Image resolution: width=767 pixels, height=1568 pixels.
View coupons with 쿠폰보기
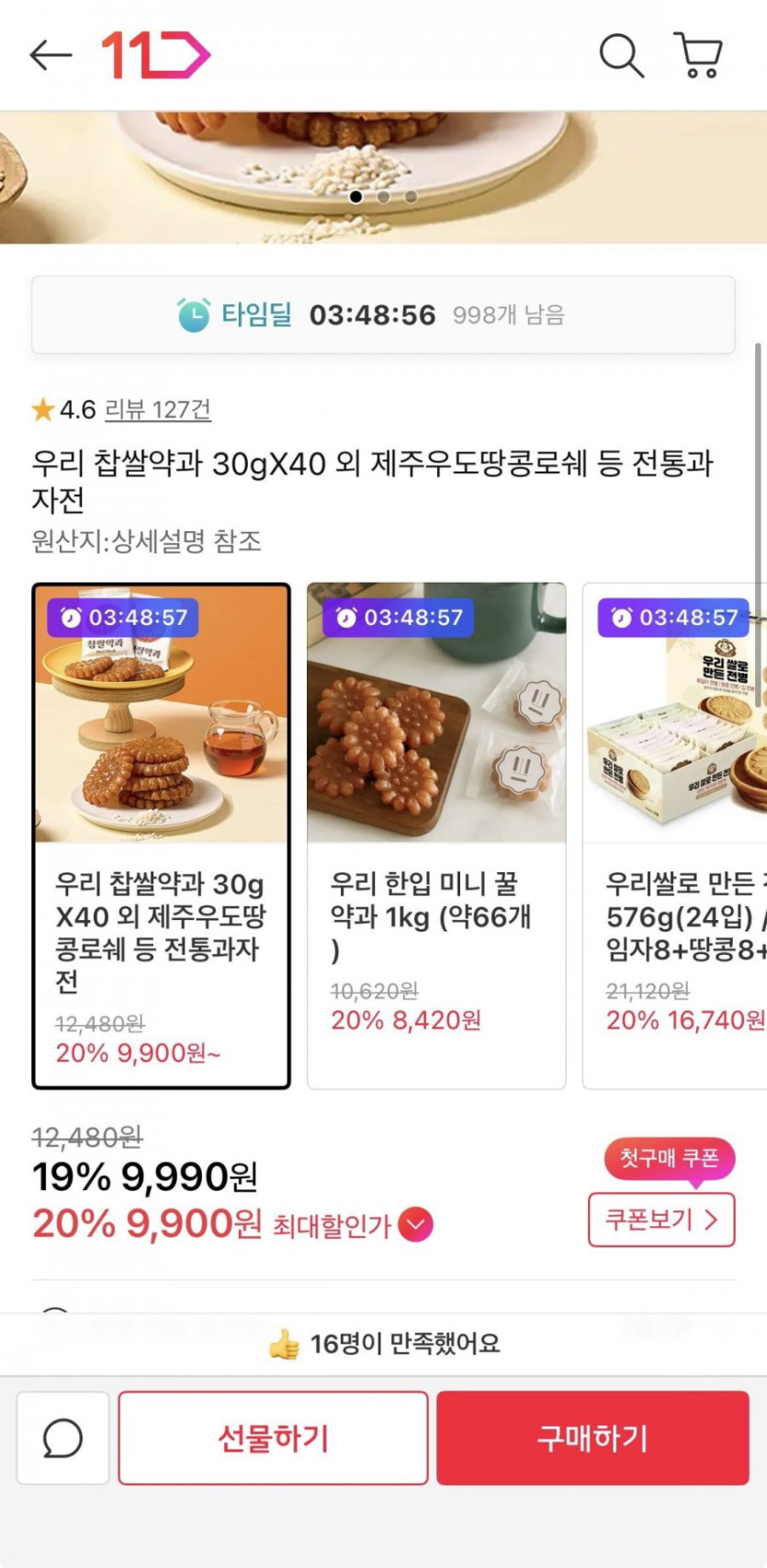(661, 1220)
